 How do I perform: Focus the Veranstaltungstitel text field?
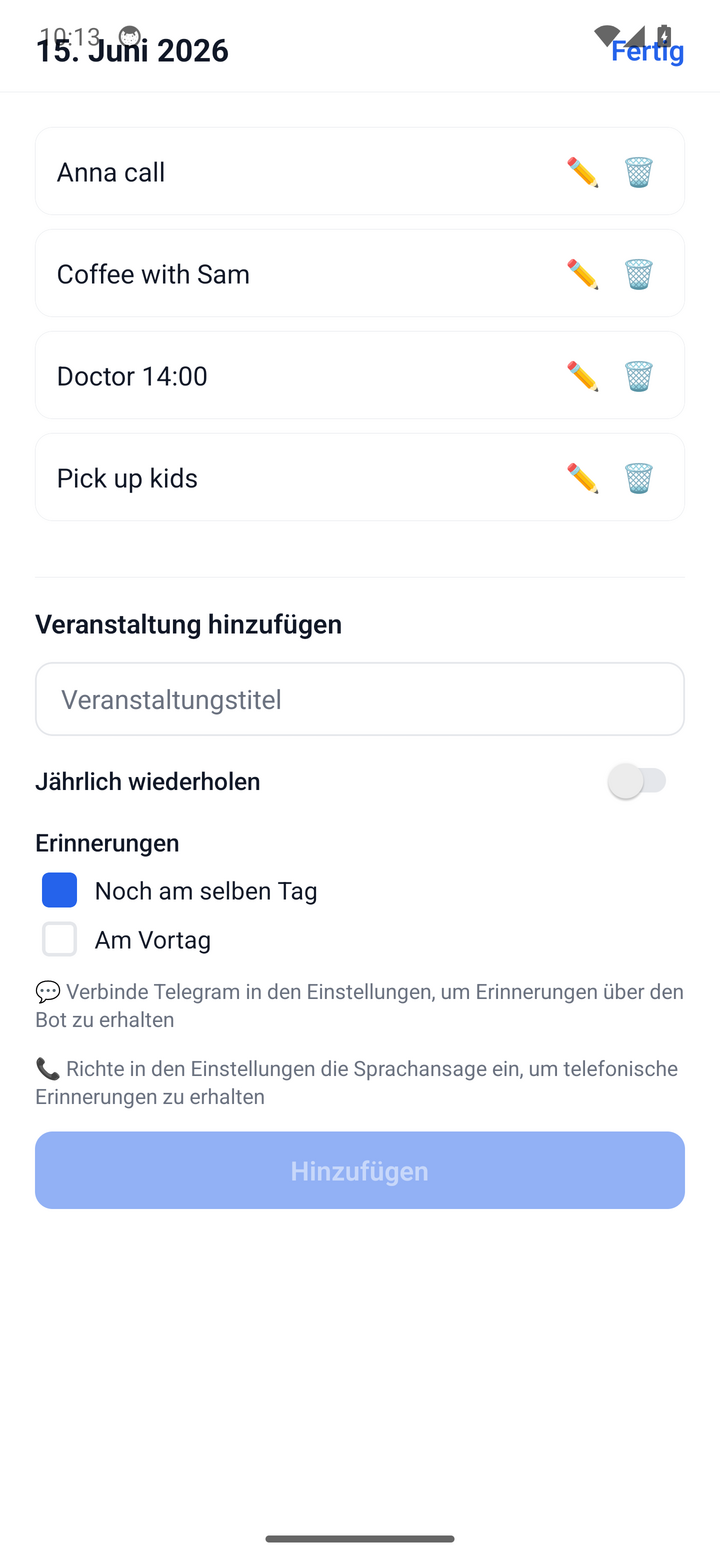coord(360,699)
